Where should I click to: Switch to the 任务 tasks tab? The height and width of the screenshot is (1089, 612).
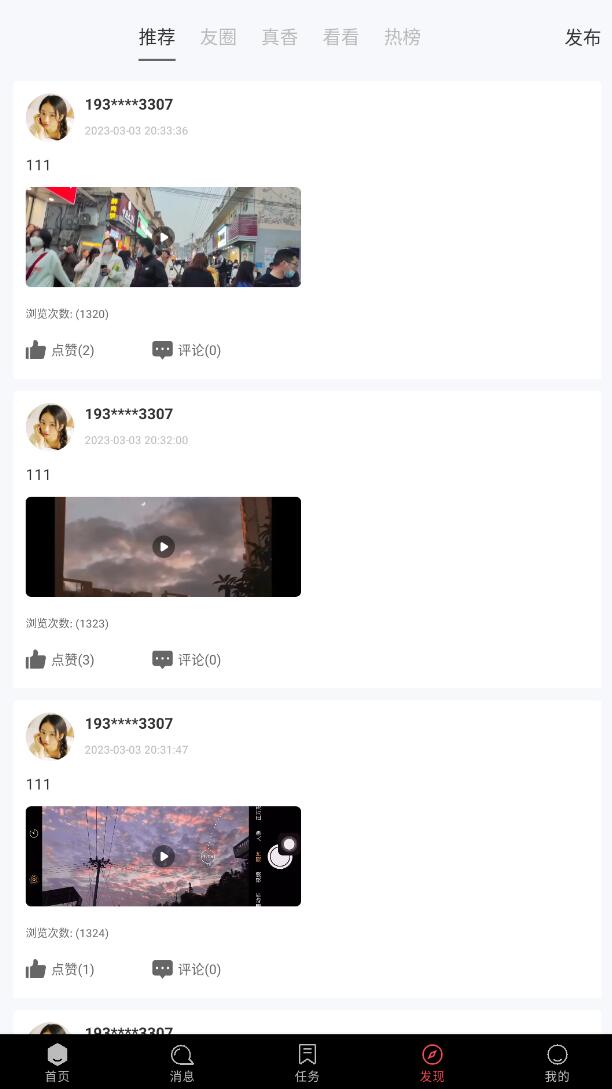coord(307,1062)
